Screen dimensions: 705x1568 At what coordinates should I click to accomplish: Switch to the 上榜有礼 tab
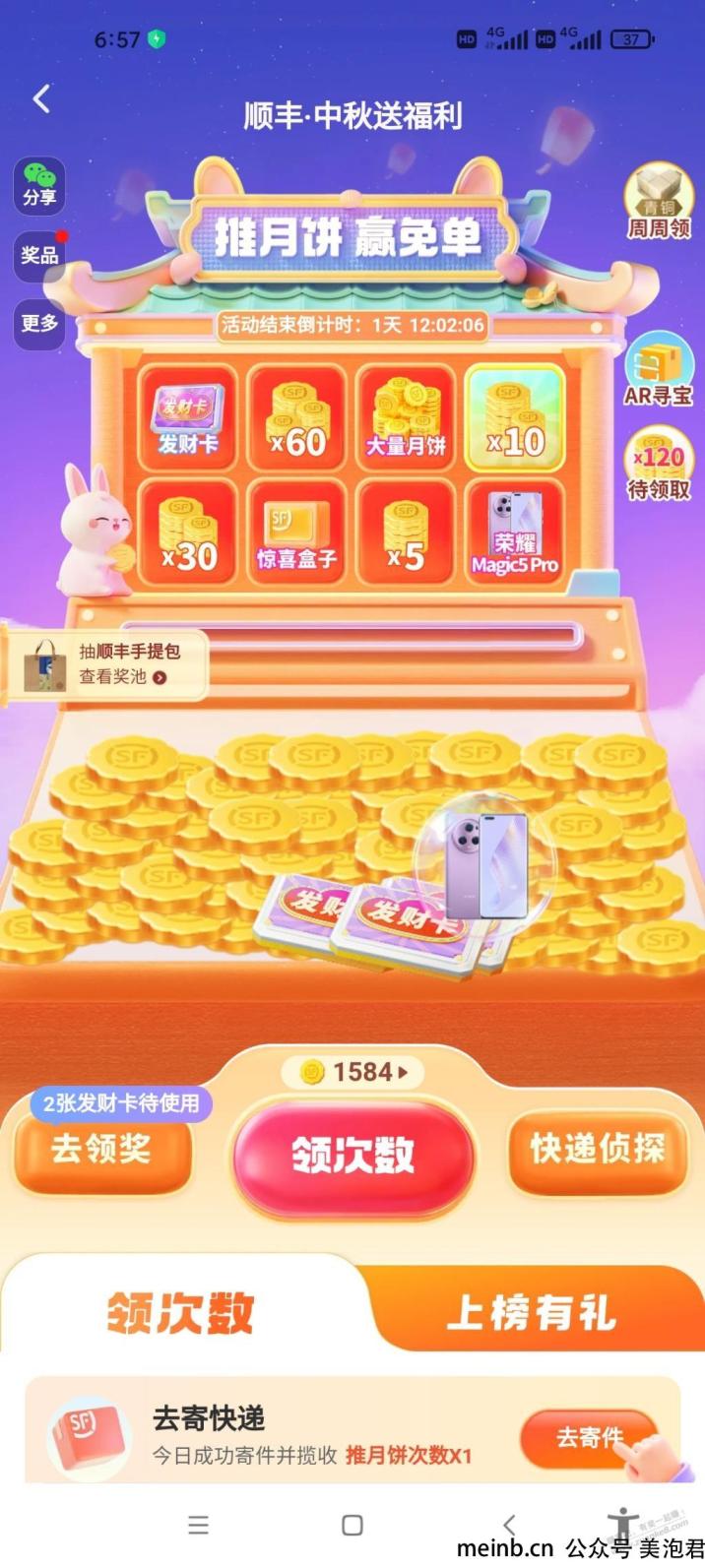531,1313
